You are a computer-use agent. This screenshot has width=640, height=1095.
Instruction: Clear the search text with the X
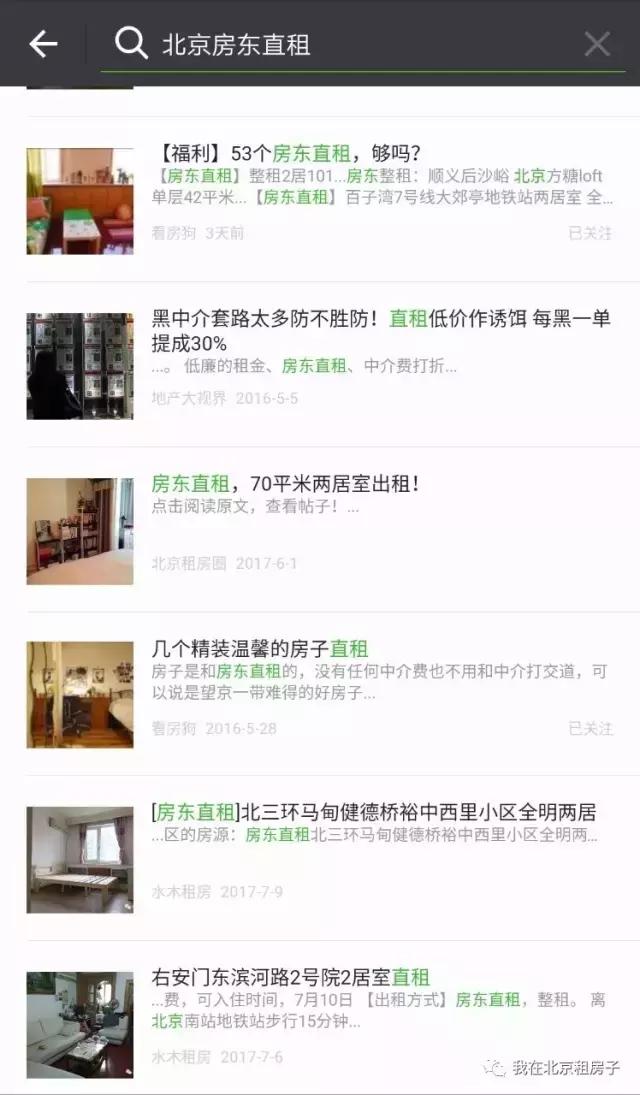click(597, 44)
